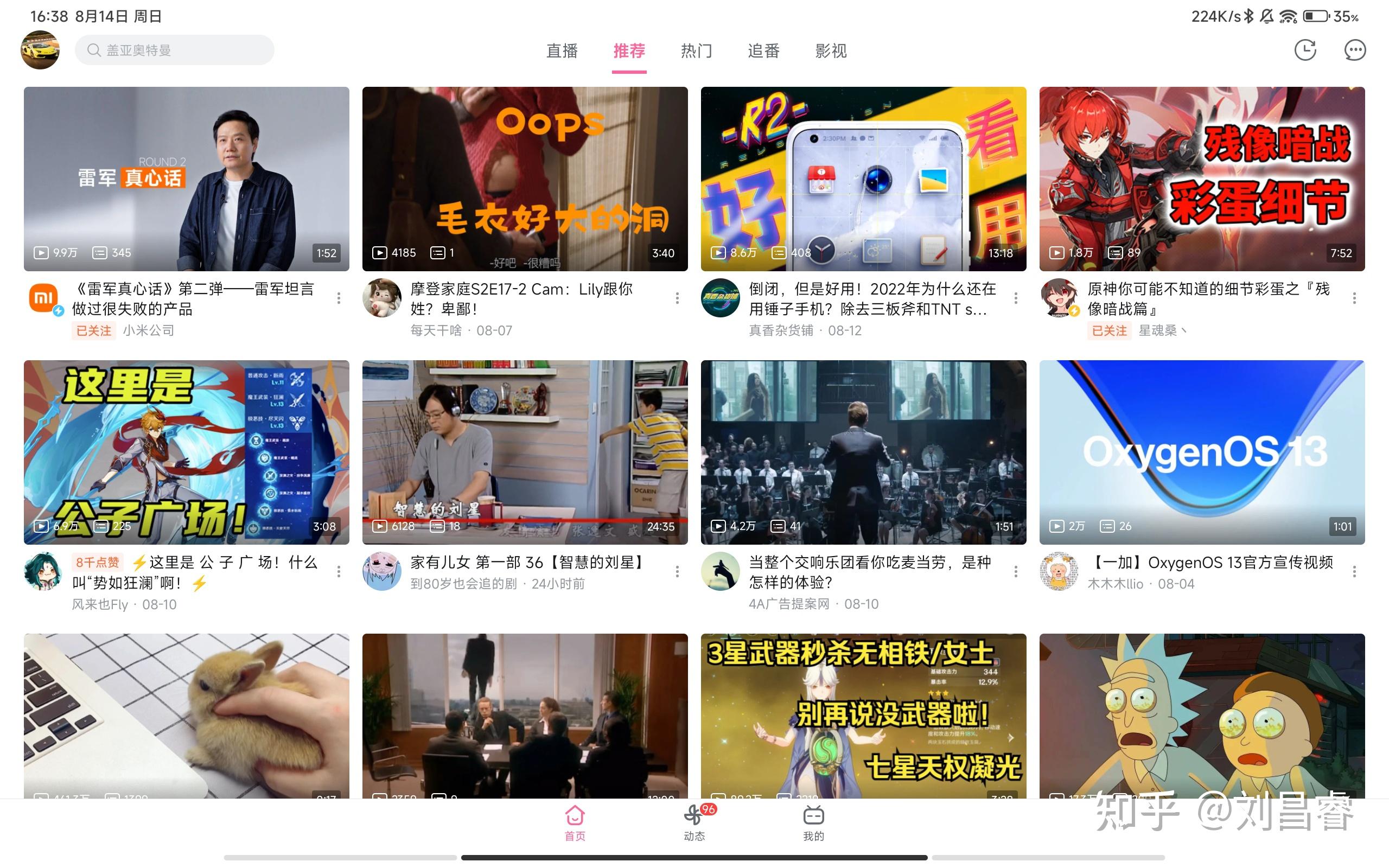This screenshot has height=868, width=1389.
Task: Open the 锤子手机 review video
Action: coord(863,178)
